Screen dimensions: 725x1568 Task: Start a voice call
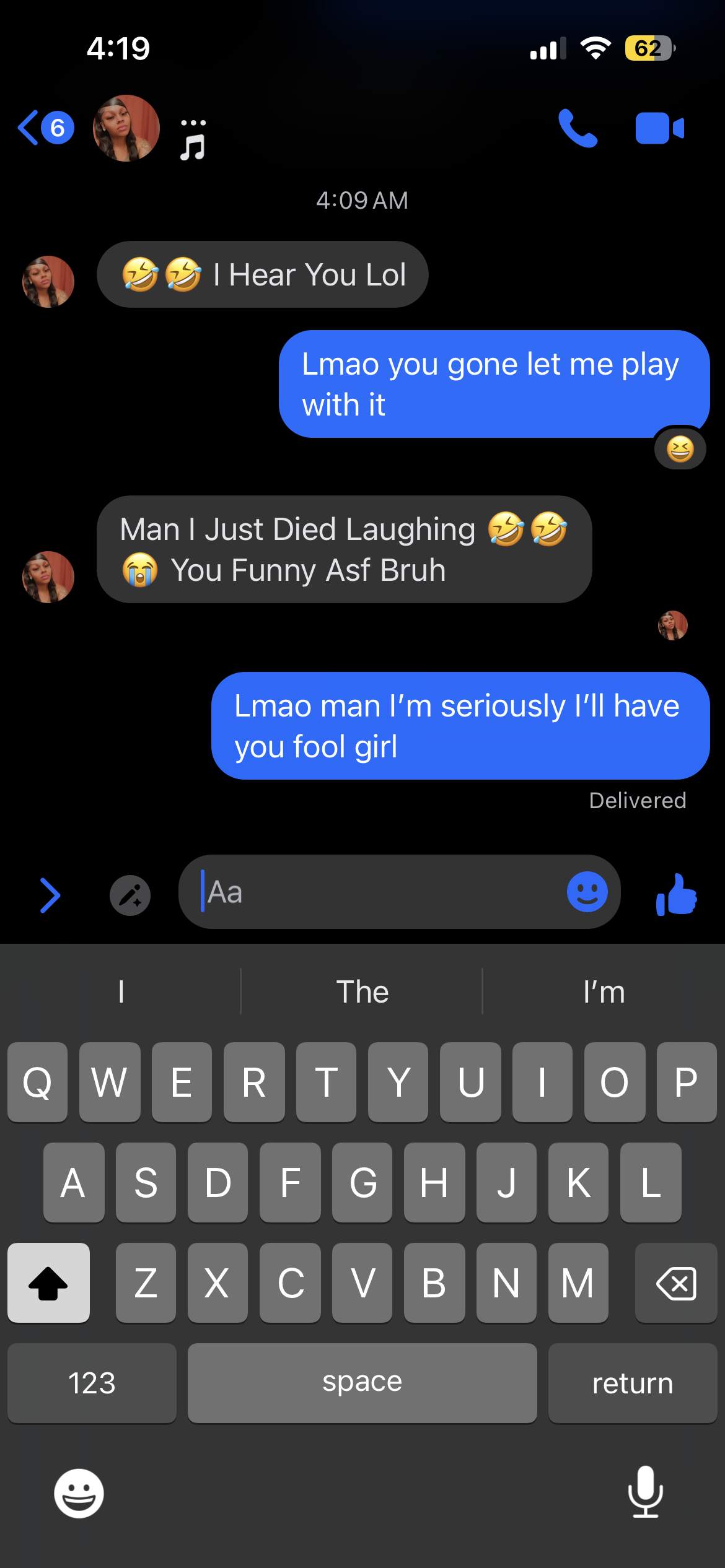tap(578, 128)
